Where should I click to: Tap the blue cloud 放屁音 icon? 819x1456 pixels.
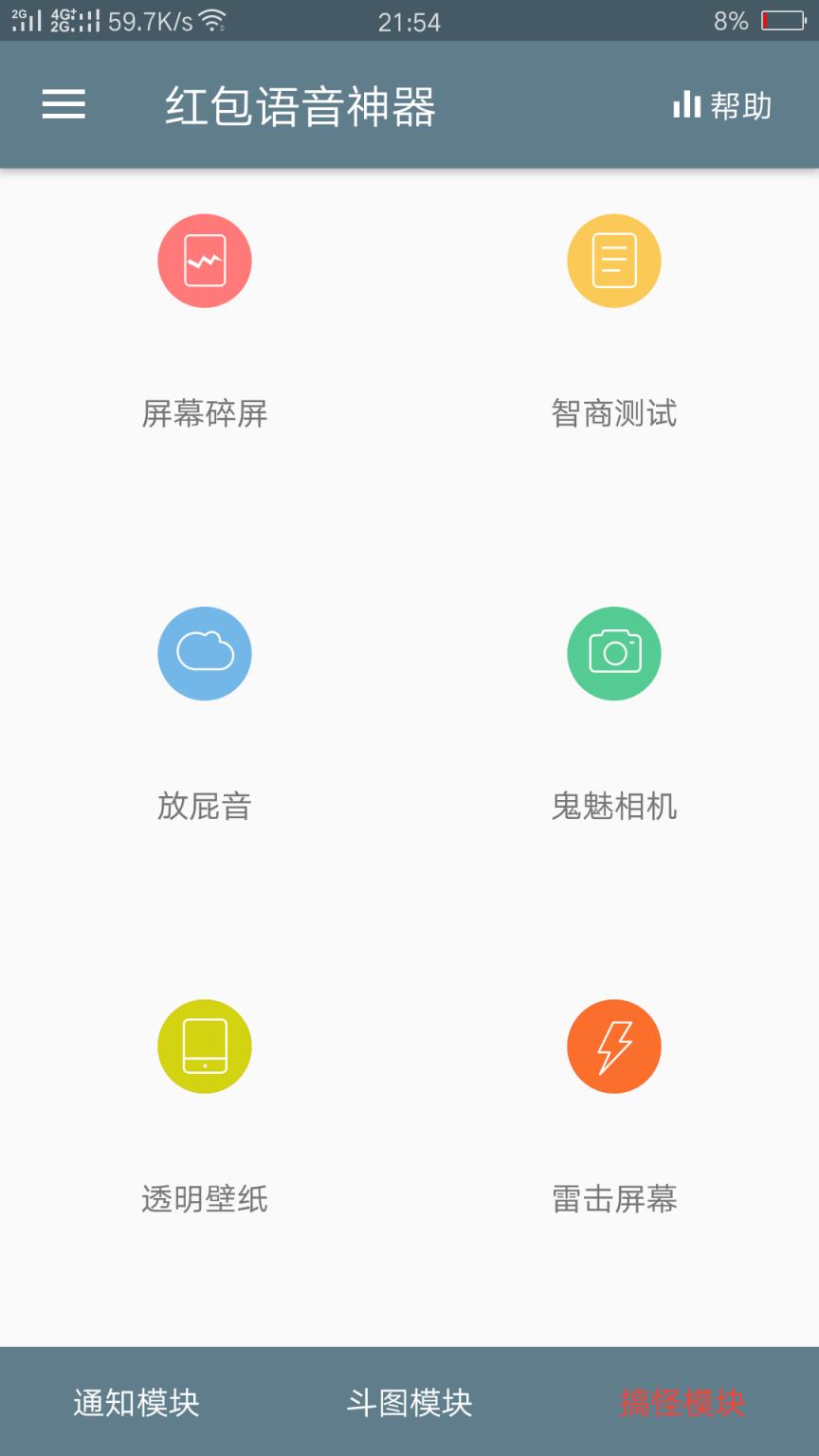coord(204,653)
